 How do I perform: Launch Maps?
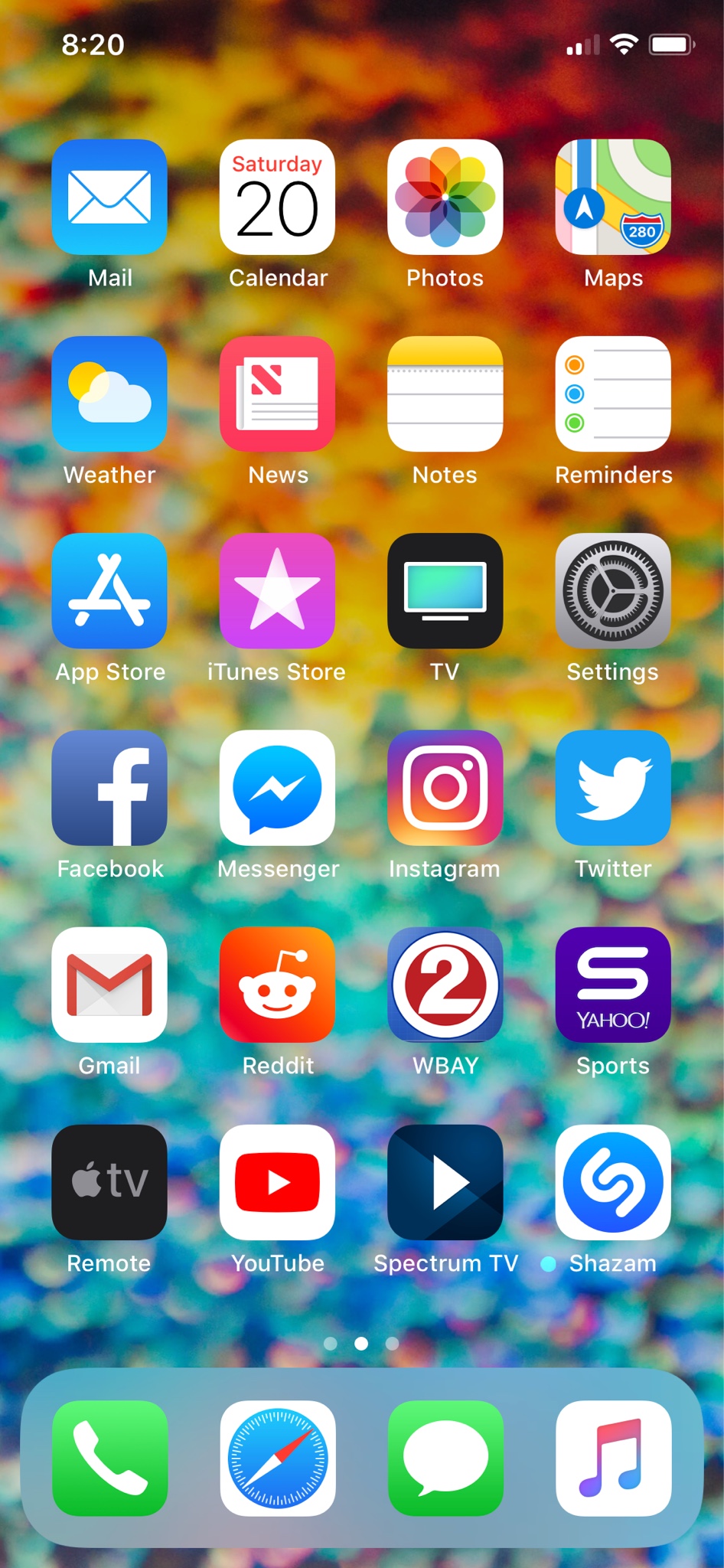pos(613,197)
